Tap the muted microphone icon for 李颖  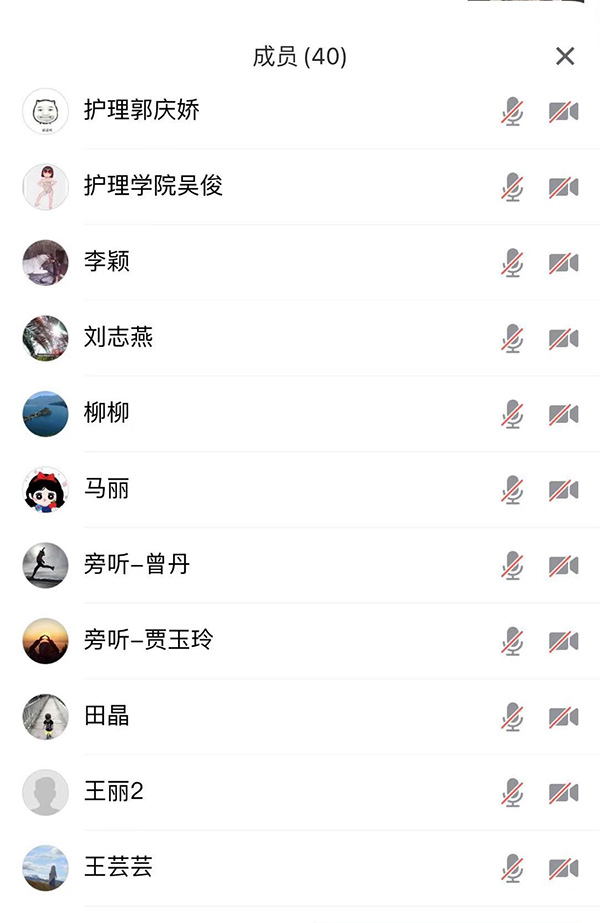click(513, 263)
